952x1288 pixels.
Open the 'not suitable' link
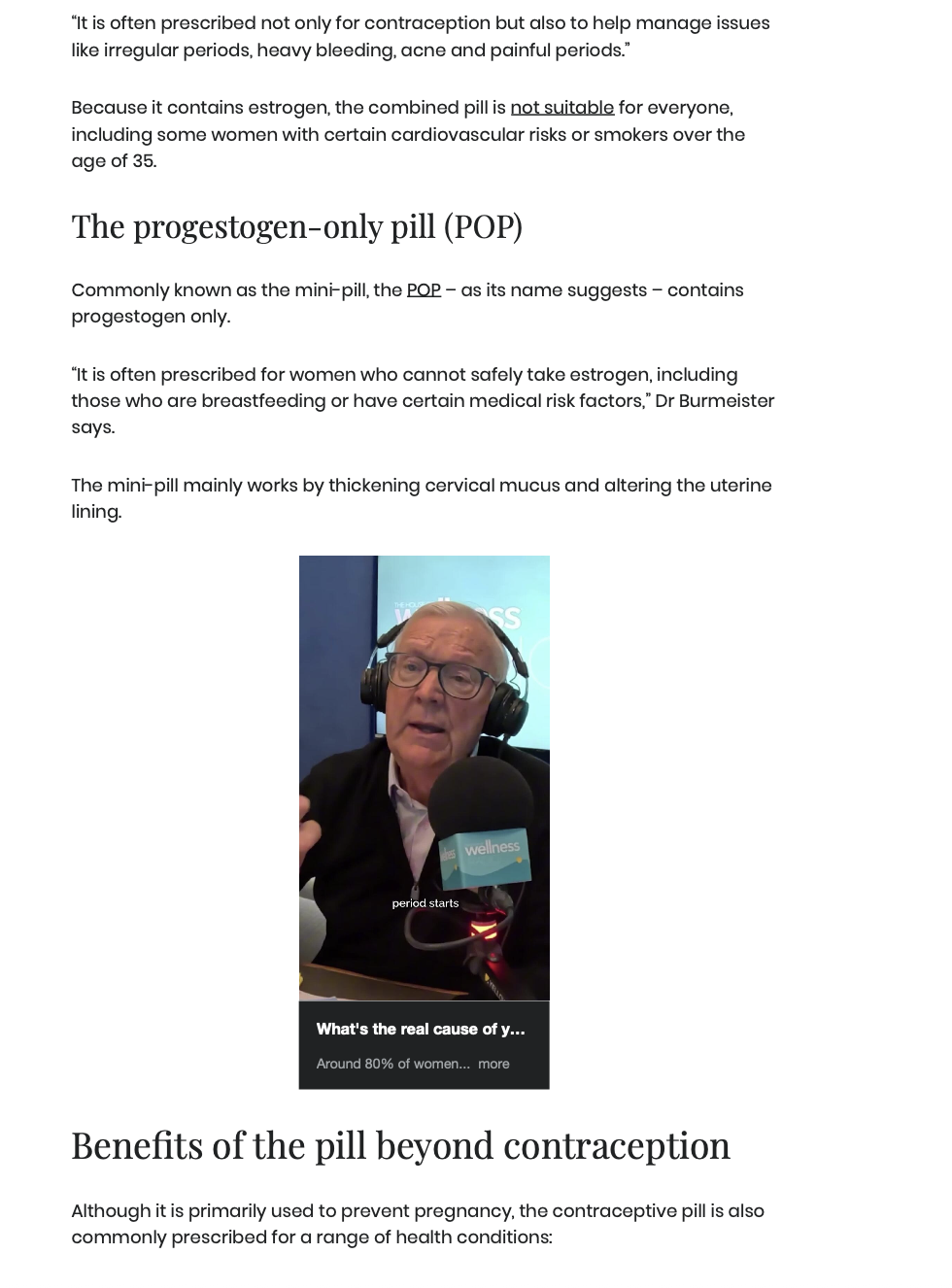point(561,108)
